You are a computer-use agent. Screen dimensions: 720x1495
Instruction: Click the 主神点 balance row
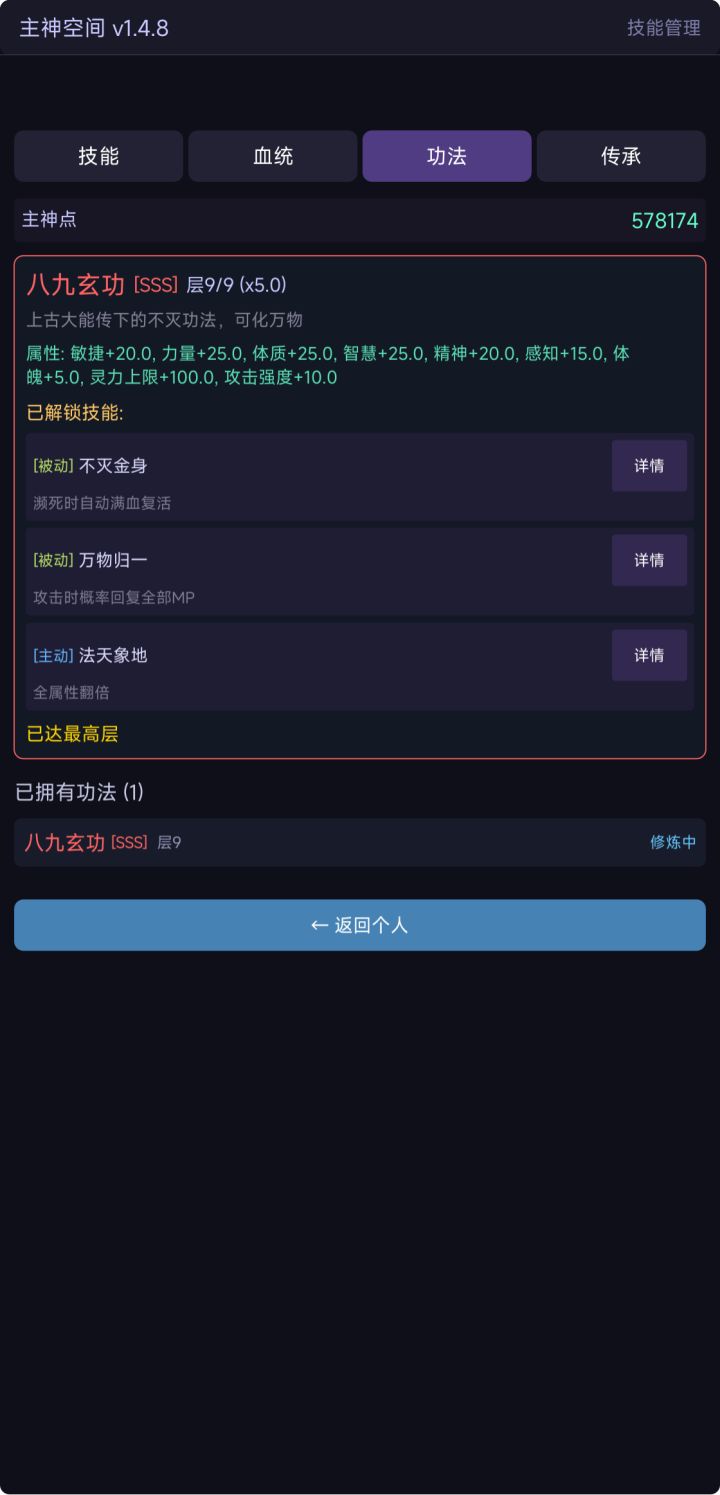pos(359,220)
